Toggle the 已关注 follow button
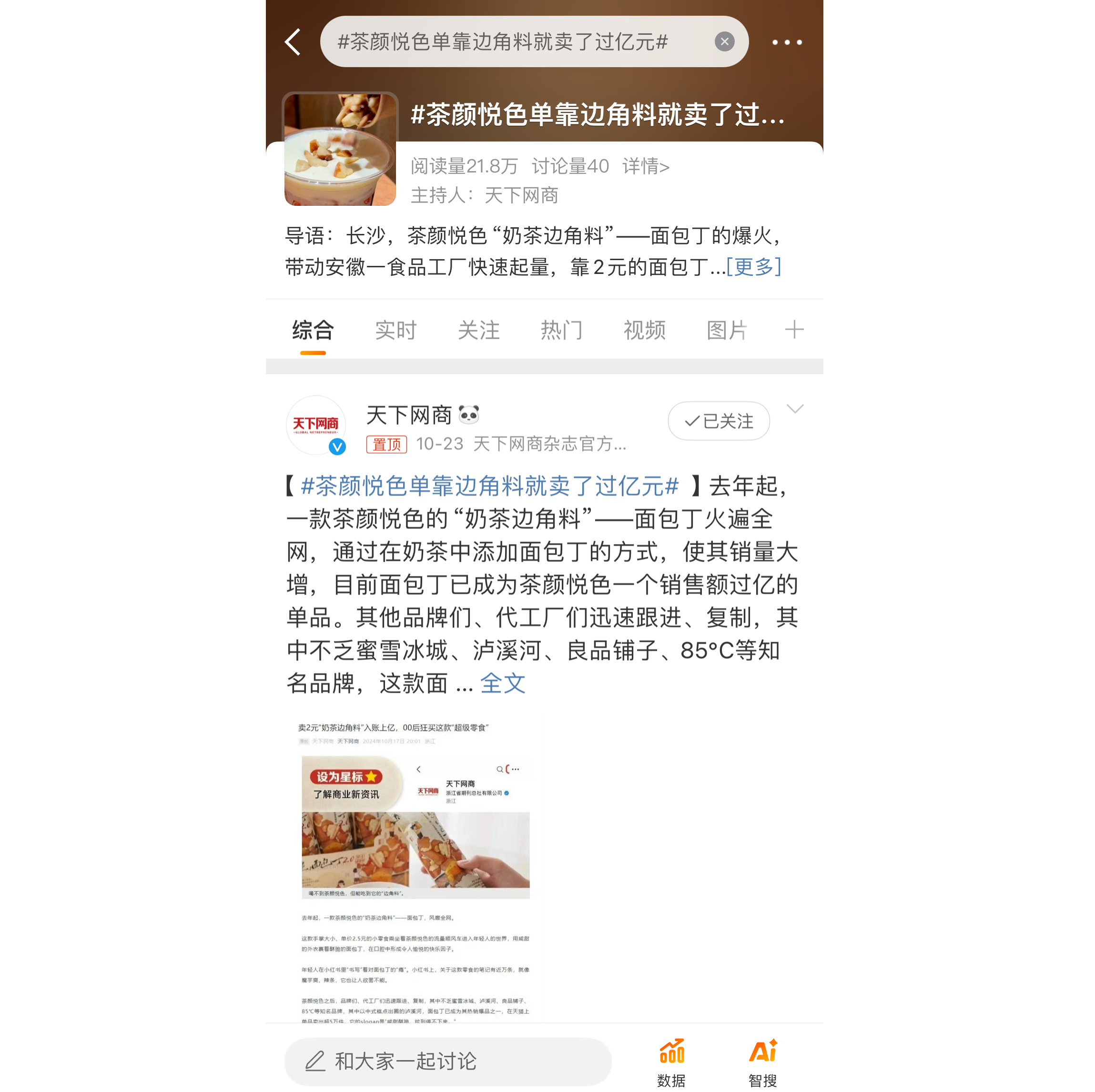 (719, 421)
